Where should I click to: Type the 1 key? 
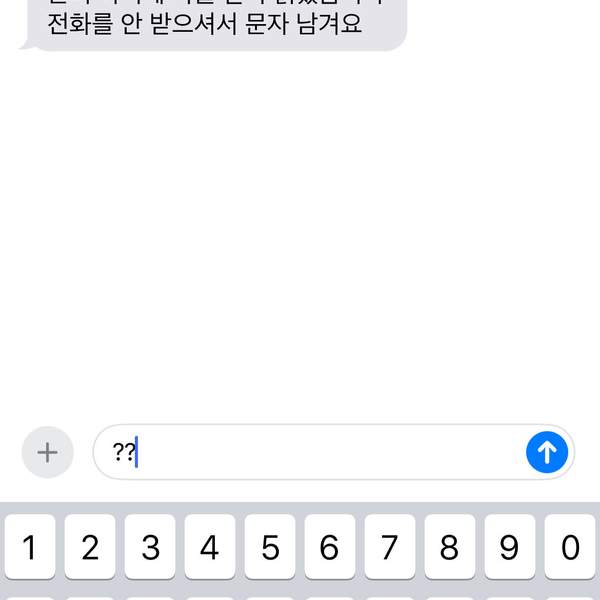30,548
